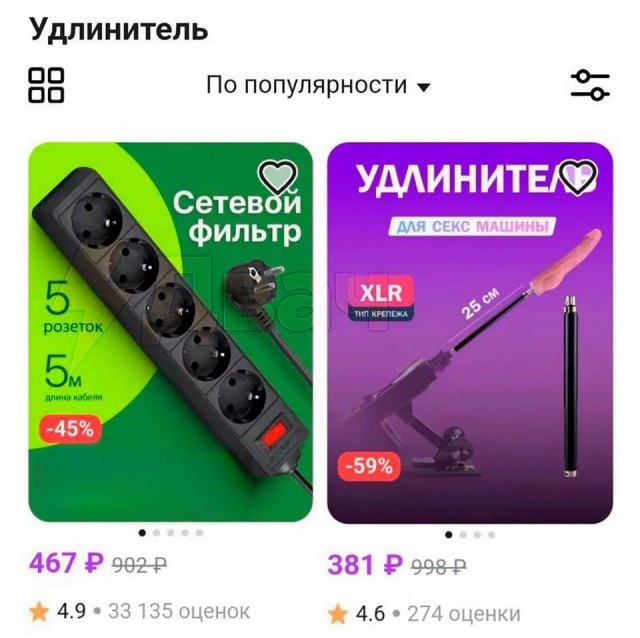Open the По популярности sorting dropdown
Screen dimensions: 640x638
click(318, 85)
